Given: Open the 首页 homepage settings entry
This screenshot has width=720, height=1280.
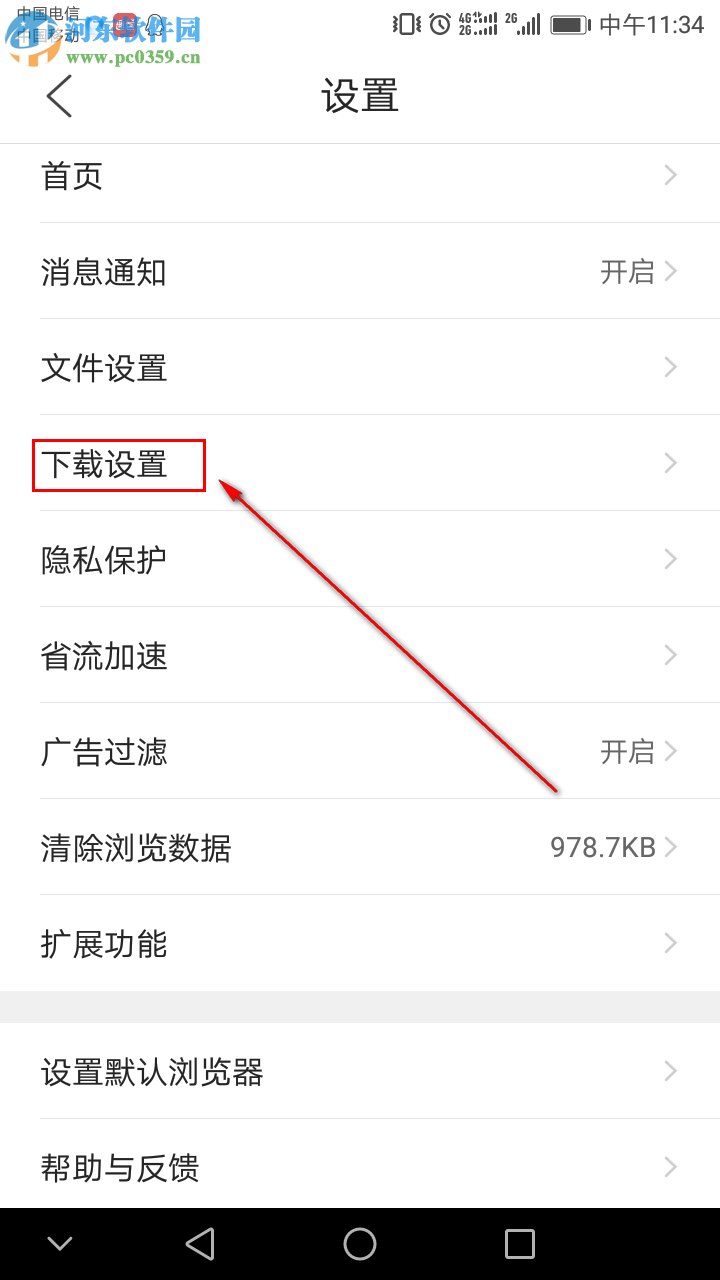Looking at the screenshot, I should pyautogui.click(x=360, y=175).
